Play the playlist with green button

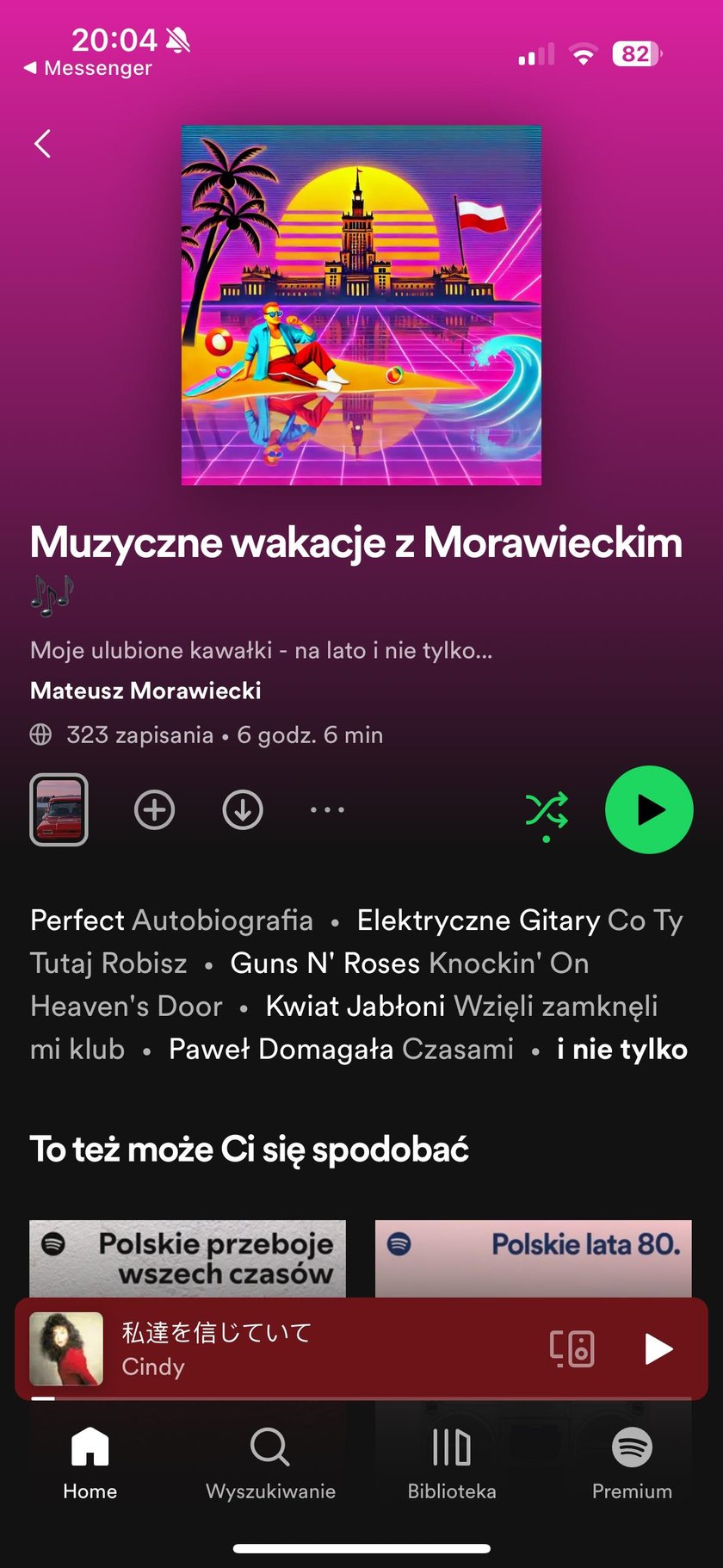point(649,810)
